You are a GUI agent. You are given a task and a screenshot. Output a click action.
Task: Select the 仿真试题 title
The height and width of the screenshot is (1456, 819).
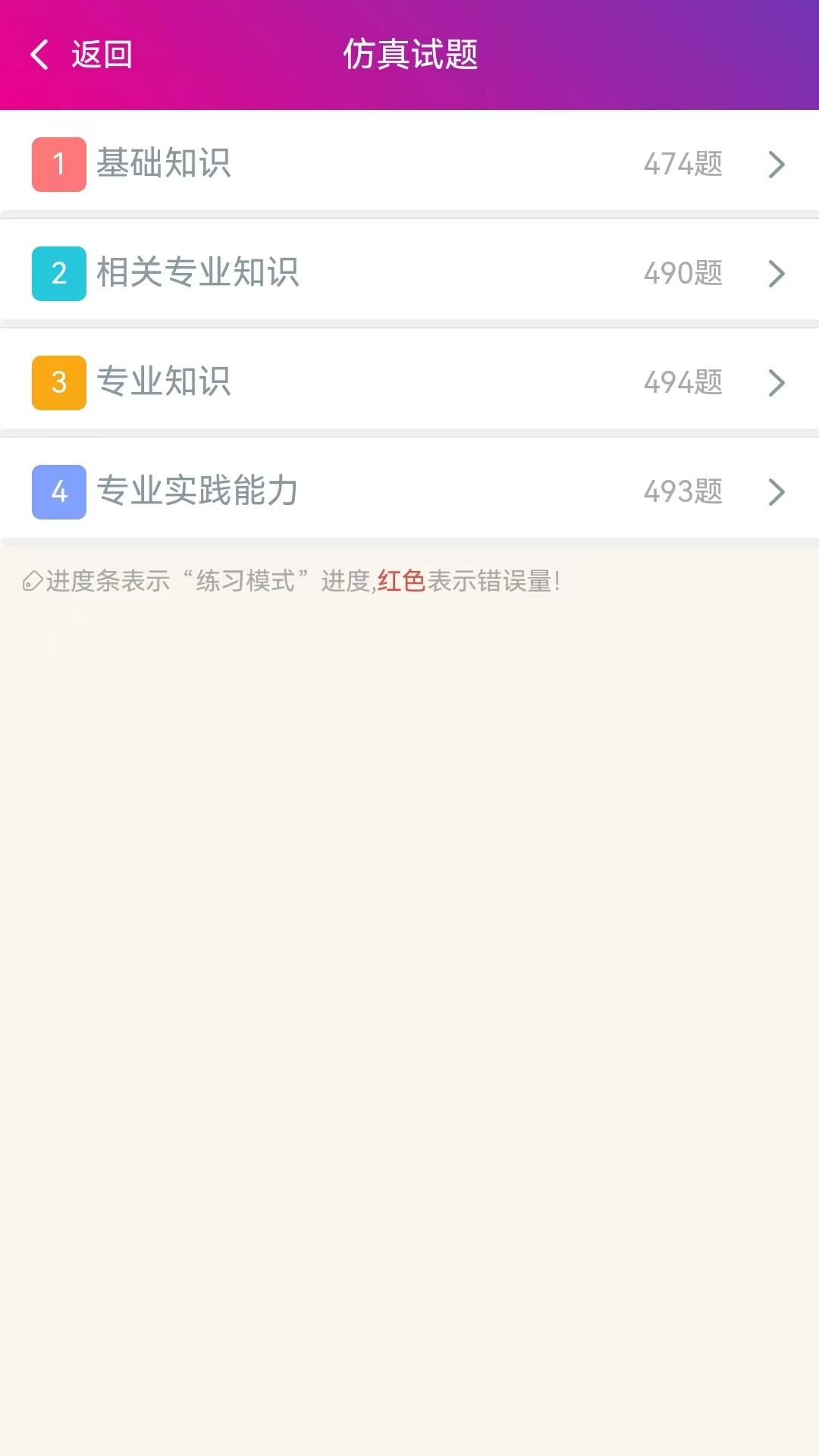409,55
